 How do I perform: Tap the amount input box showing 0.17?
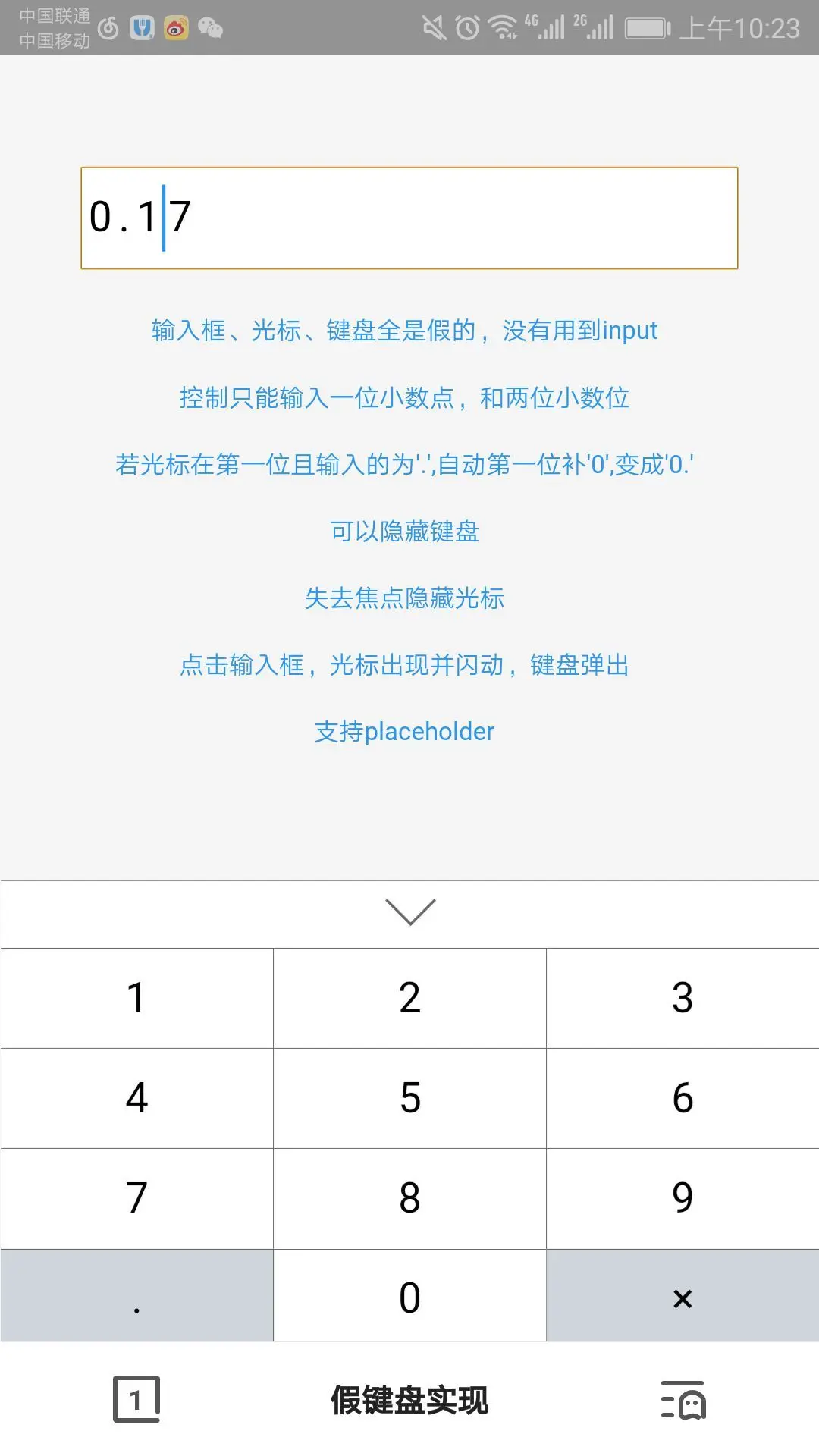409,218
